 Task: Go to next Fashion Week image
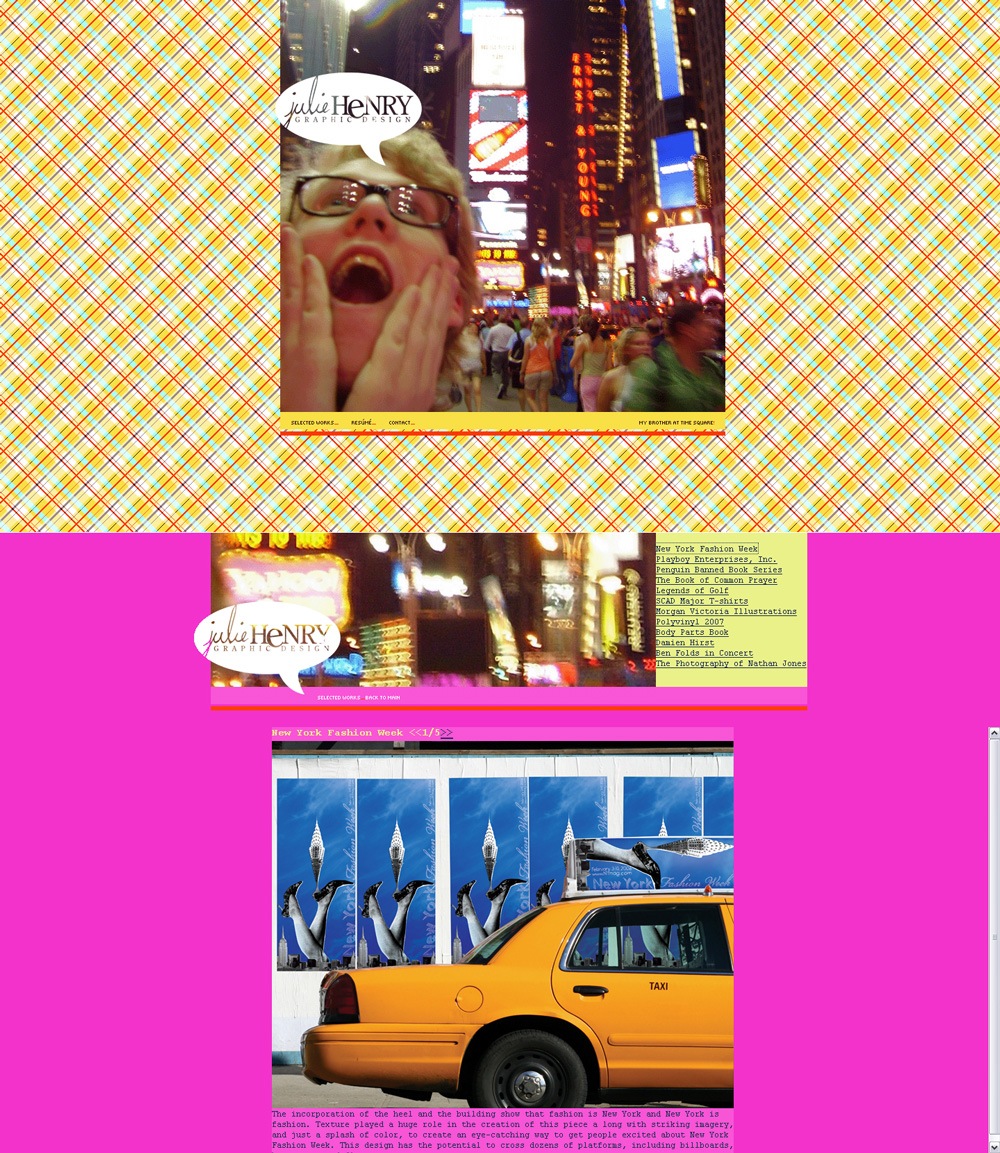coord(446,733)
